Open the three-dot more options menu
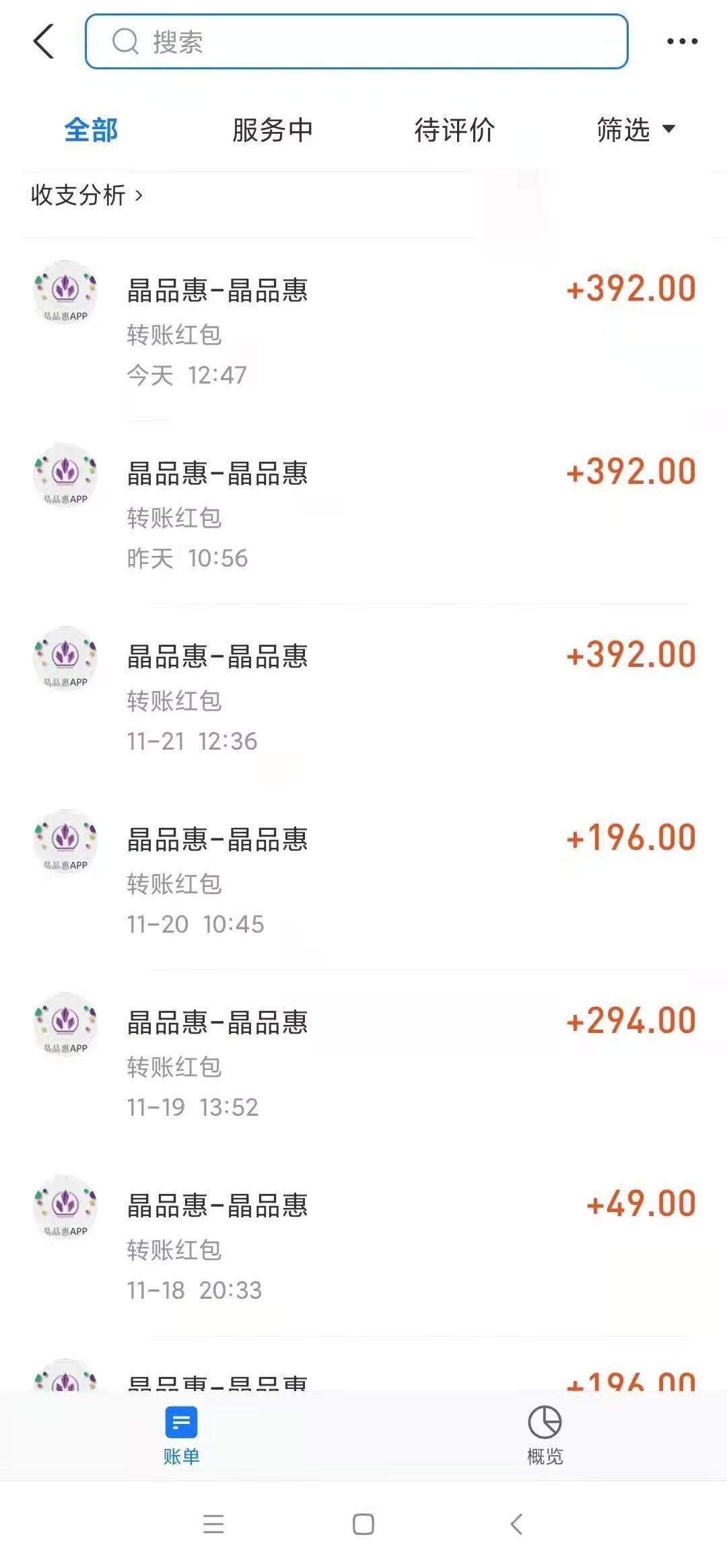Screen dimensions: 727x1568 [x=681, y=42]
